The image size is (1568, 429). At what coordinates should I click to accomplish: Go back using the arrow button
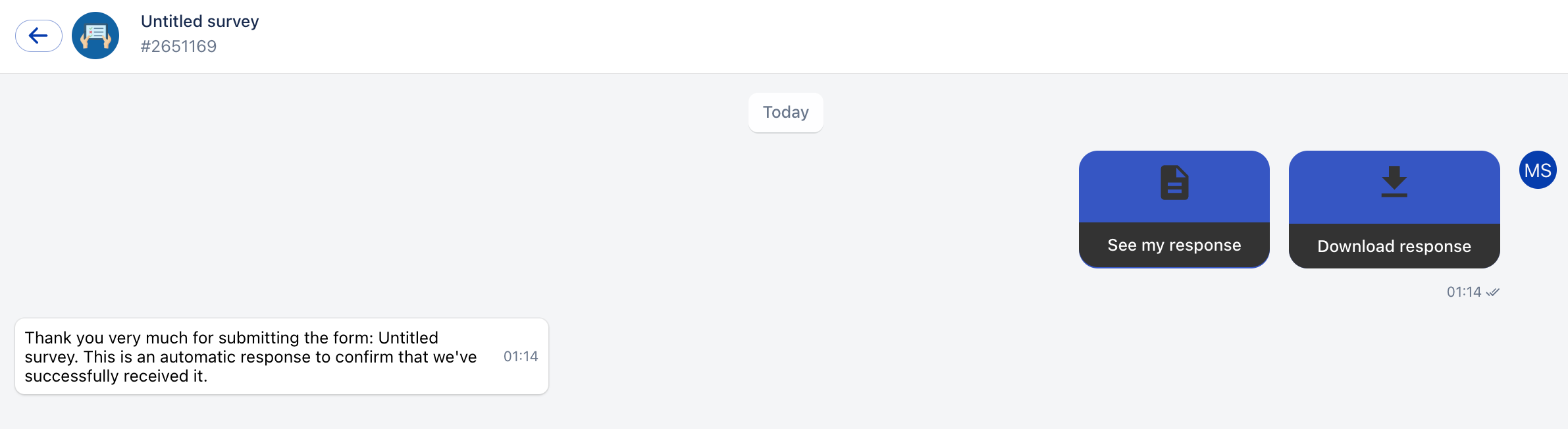pos(39,36)
